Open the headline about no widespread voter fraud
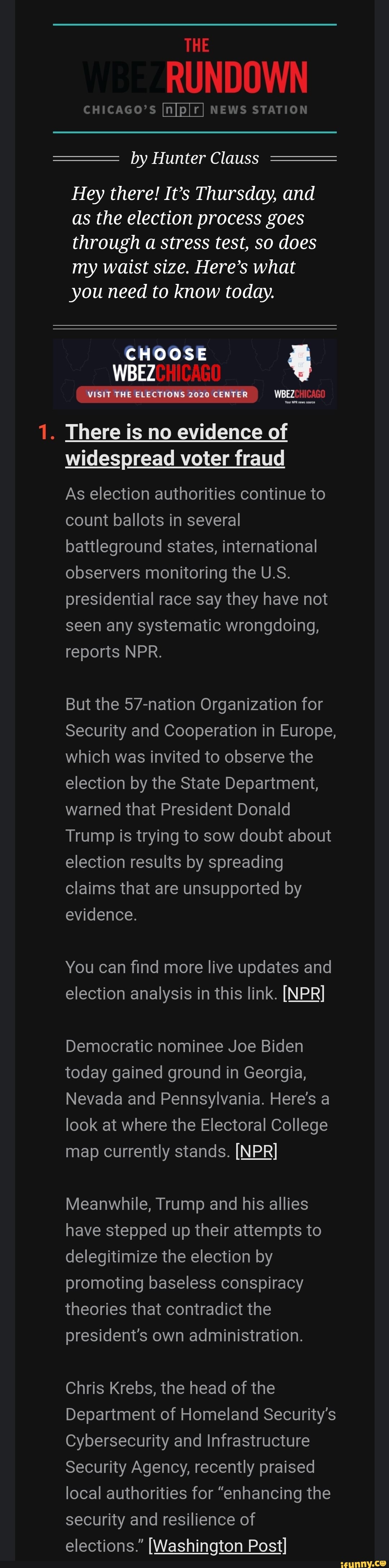Viewport: 389px width, 1568px height. point(176,445)
